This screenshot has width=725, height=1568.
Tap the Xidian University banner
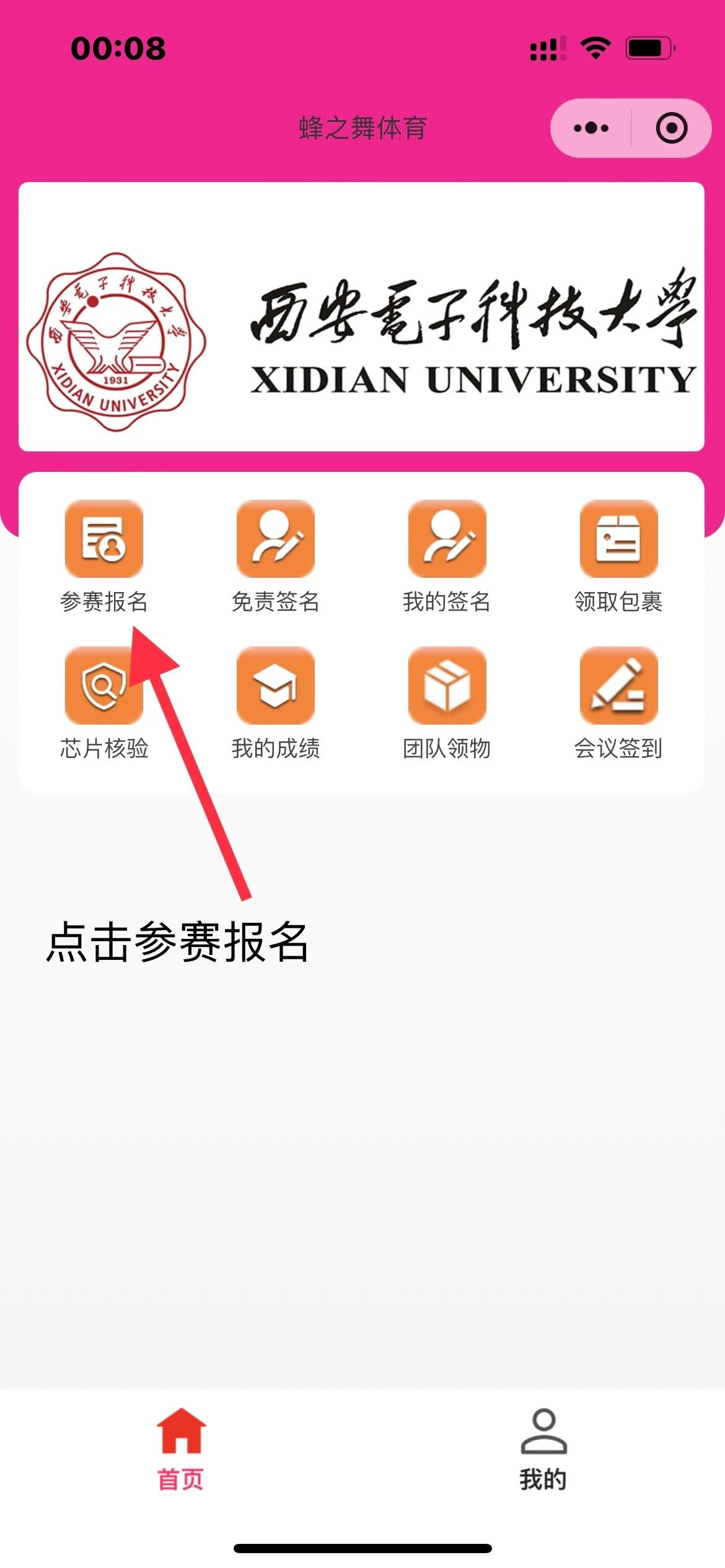(x=361, y=316)
